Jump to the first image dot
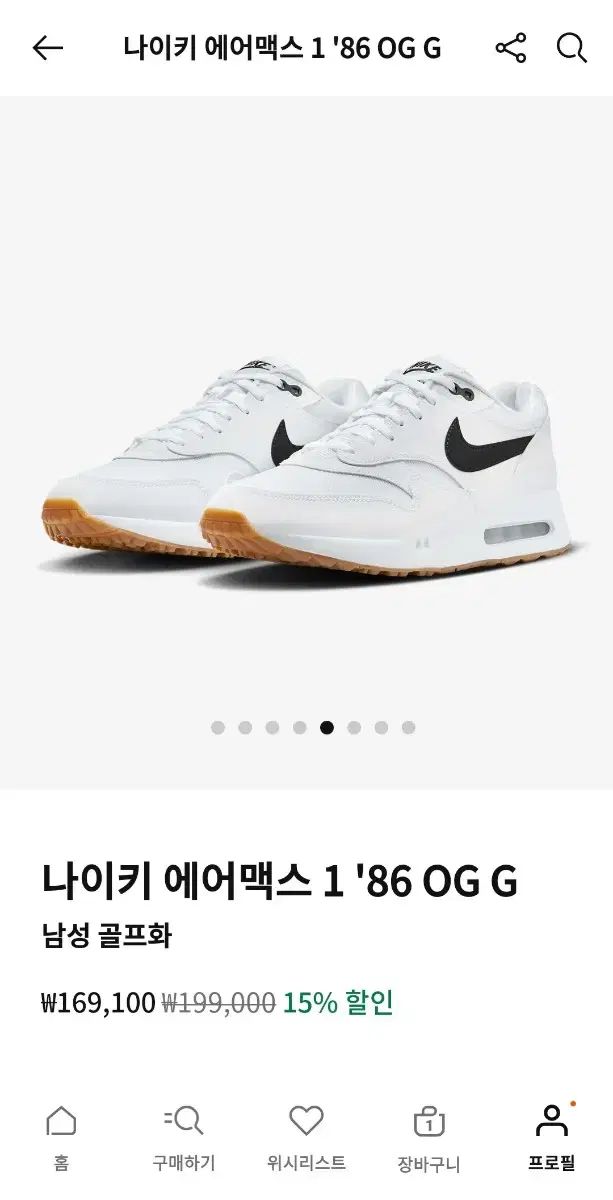The width and height of the screenshot is (613, 1200). pyautogui.click(x=218, y=728)
